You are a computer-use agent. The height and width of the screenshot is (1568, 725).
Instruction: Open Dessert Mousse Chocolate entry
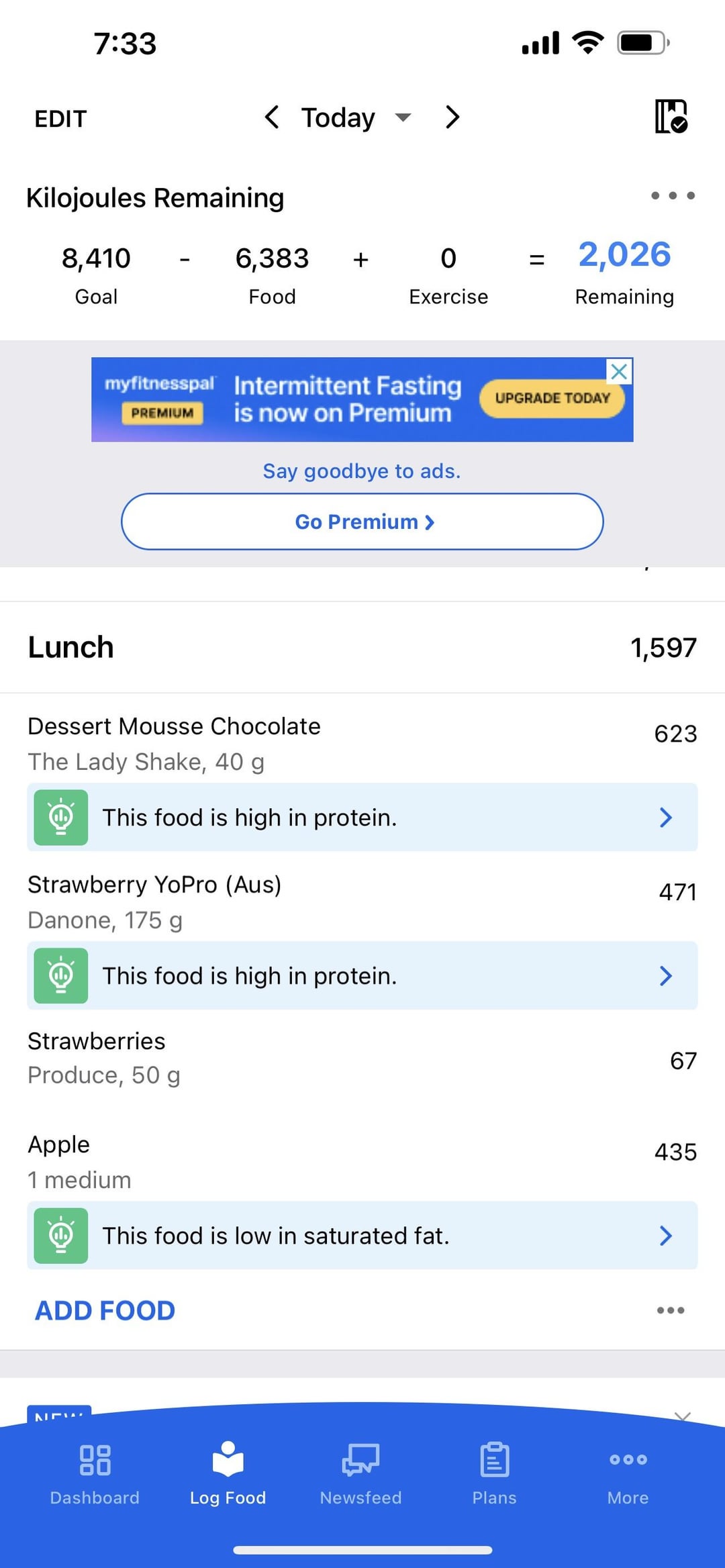click(362, 744)
